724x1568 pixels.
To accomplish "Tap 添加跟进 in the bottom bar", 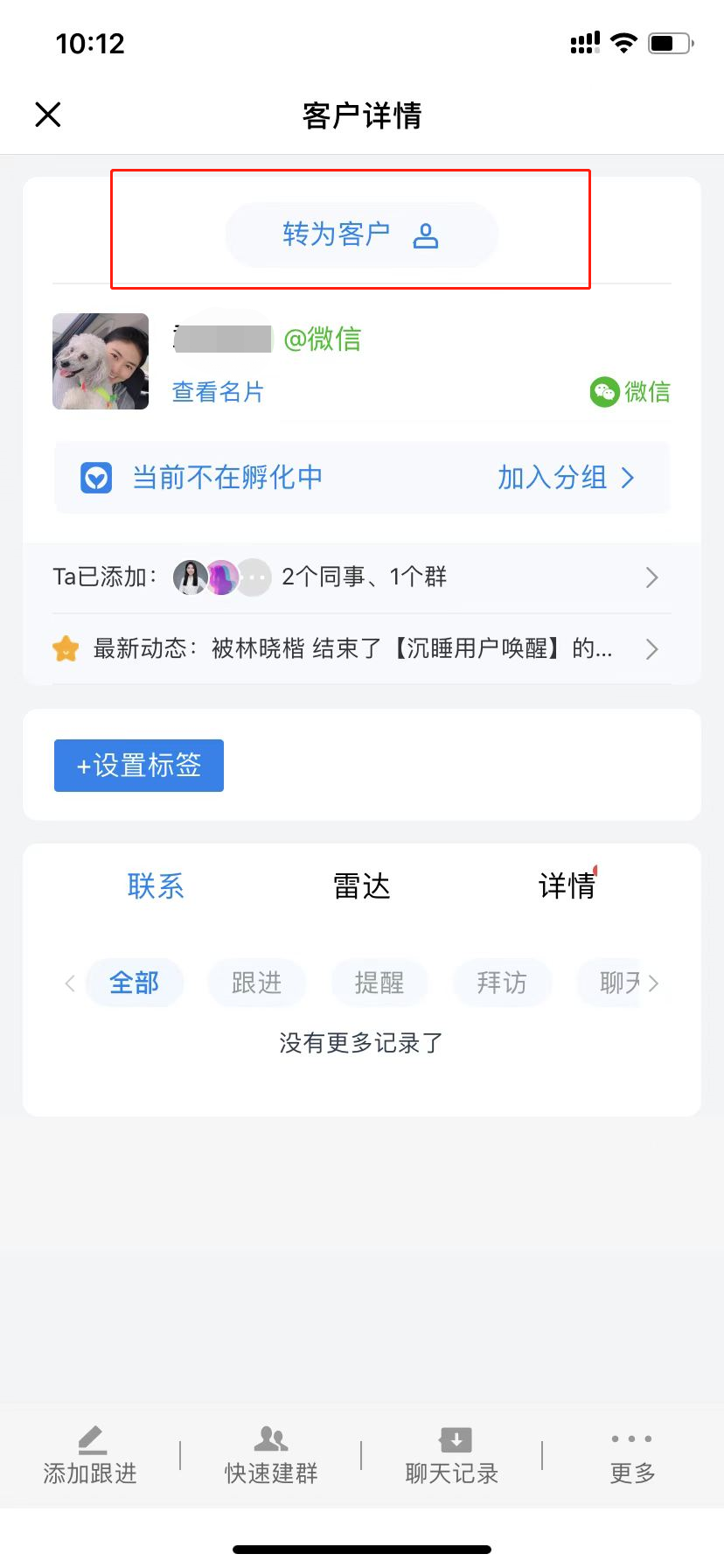I will pos(90,1456).
